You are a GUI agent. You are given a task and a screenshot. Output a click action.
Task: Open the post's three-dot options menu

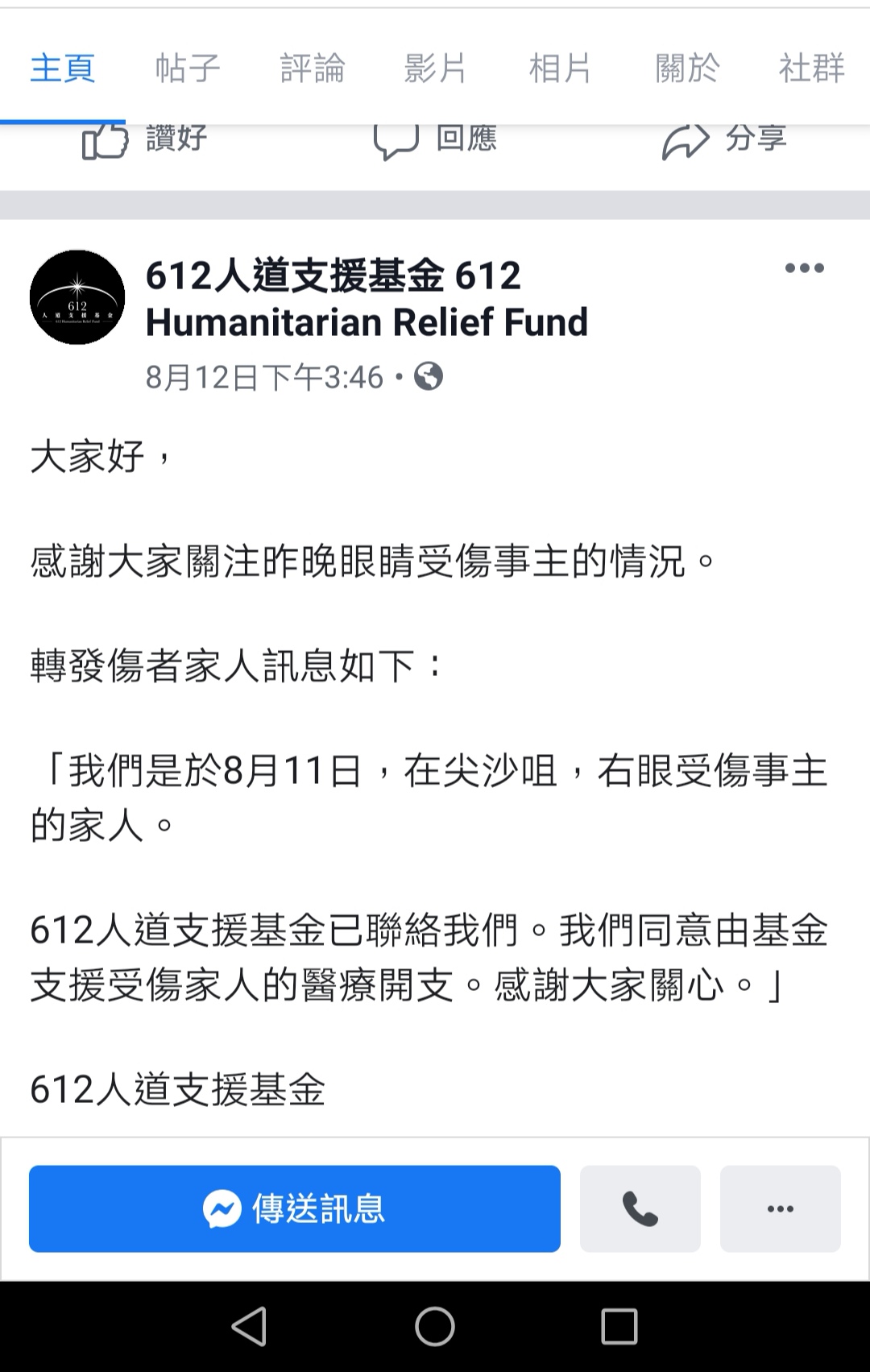tap(804, 268)
